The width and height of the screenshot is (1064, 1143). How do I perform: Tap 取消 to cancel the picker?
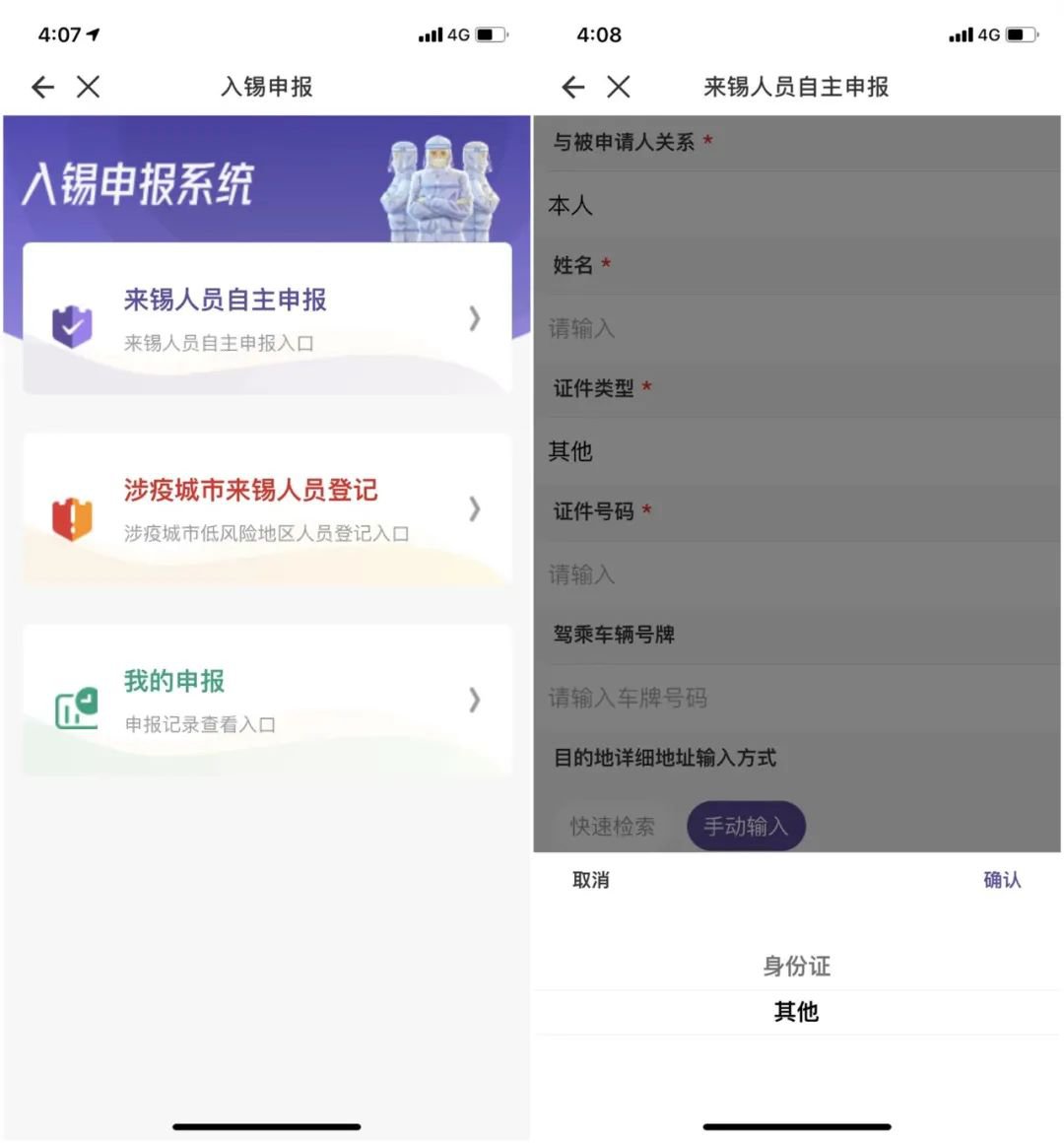[x=591, y=880]
